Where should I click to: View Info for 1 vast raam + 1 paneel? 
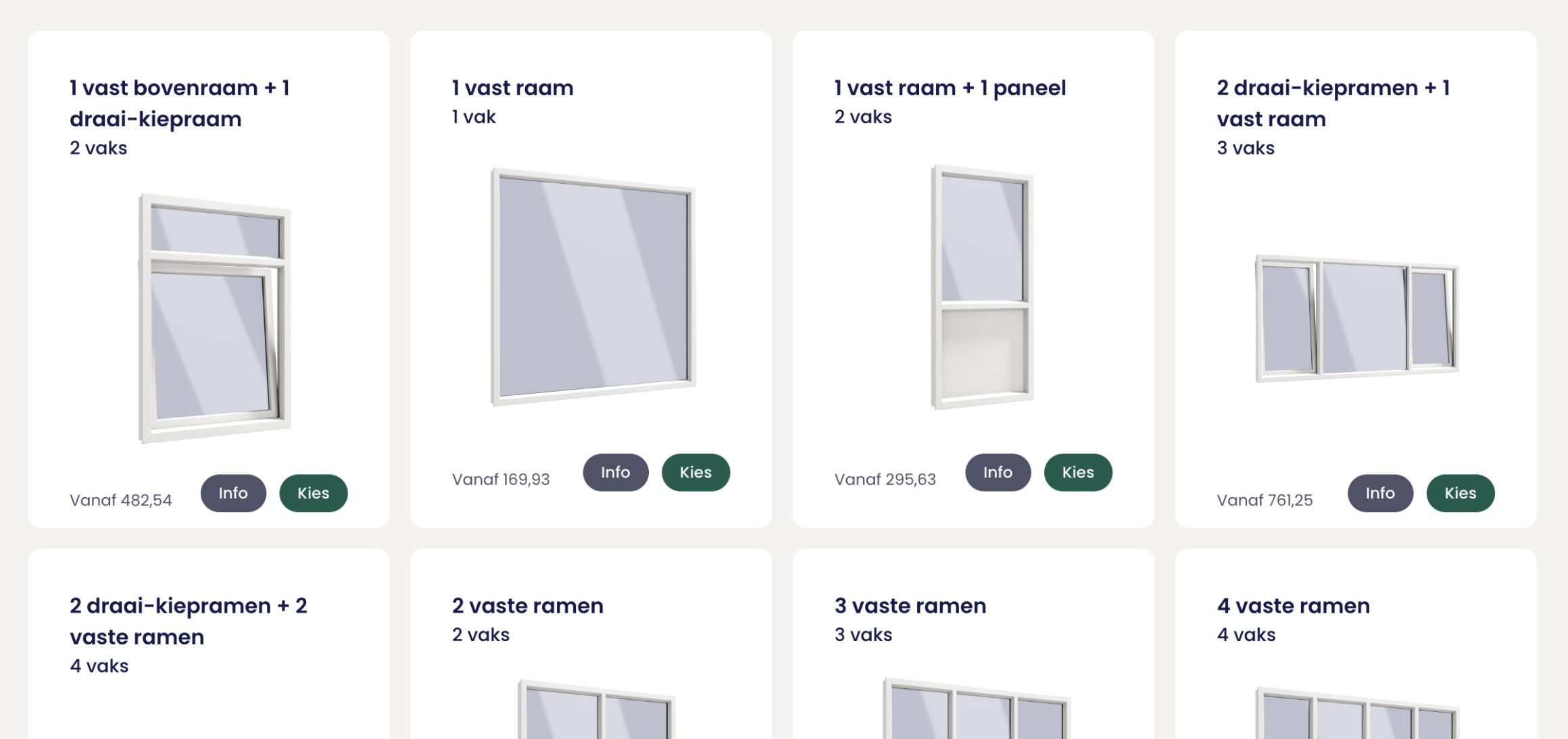point(998,472)
